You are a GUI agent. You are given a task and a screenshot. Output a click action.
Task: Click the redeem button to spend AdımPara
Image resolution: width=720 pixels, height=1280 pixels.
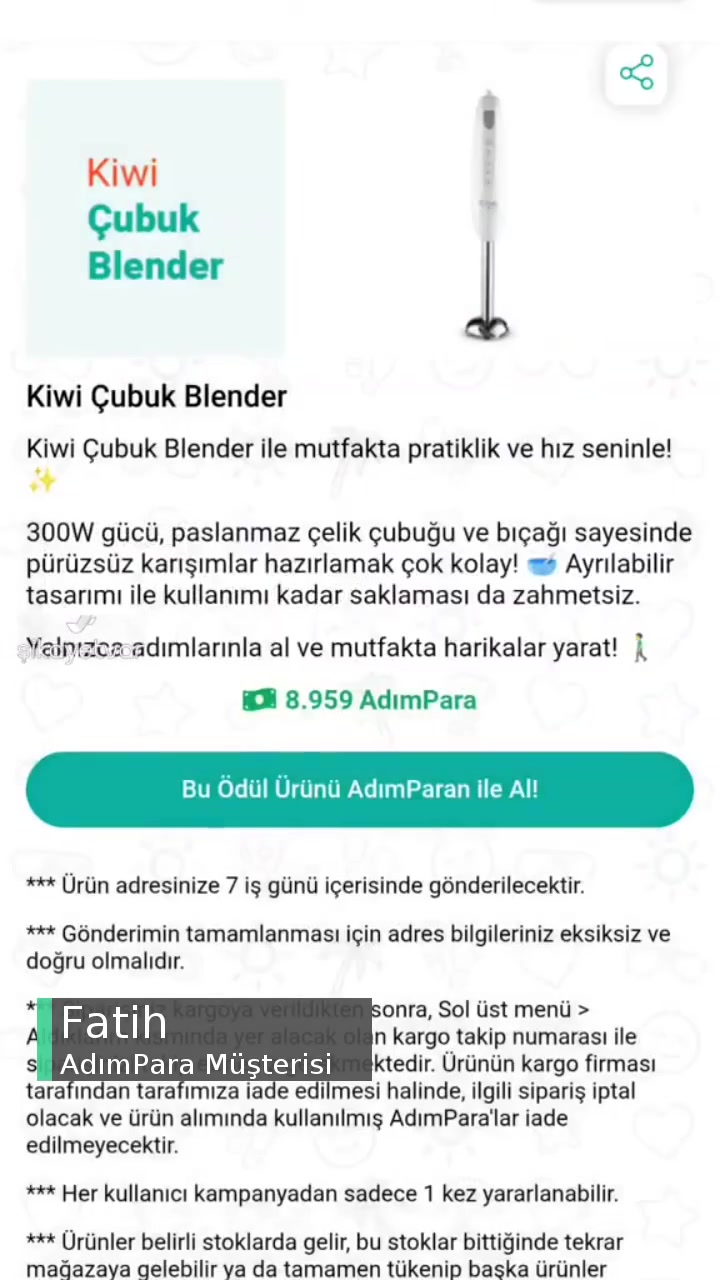pos(360,789)
